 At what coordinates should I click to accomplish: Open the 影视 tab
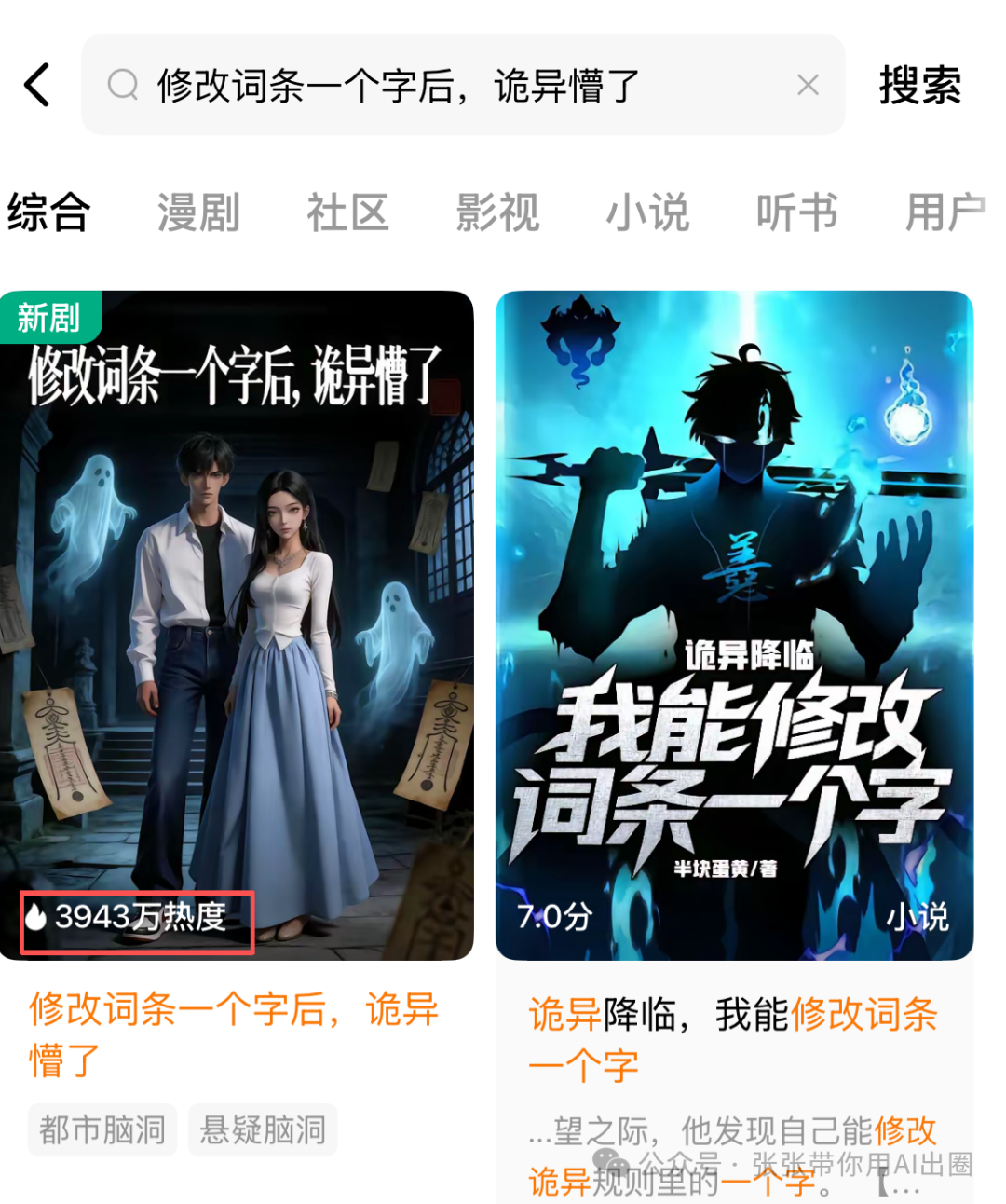pos(498,212)
